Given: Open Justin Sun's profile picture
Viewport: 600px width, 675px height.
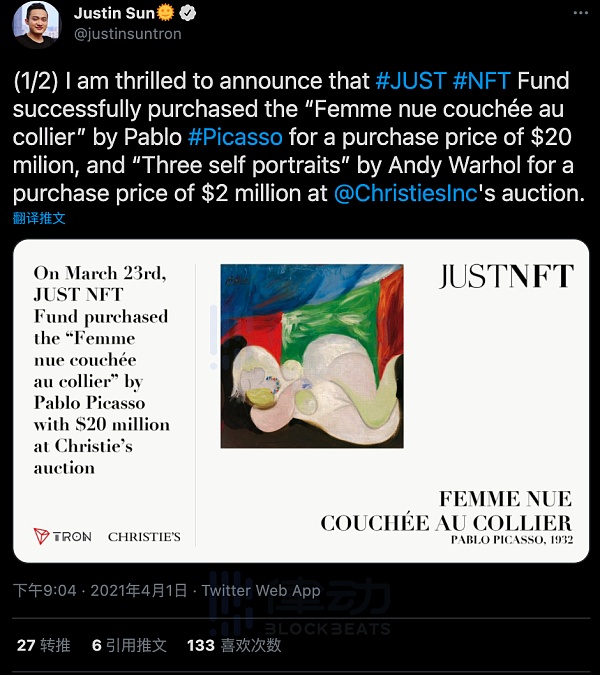Looking at the screenshot, I should 36,26.
